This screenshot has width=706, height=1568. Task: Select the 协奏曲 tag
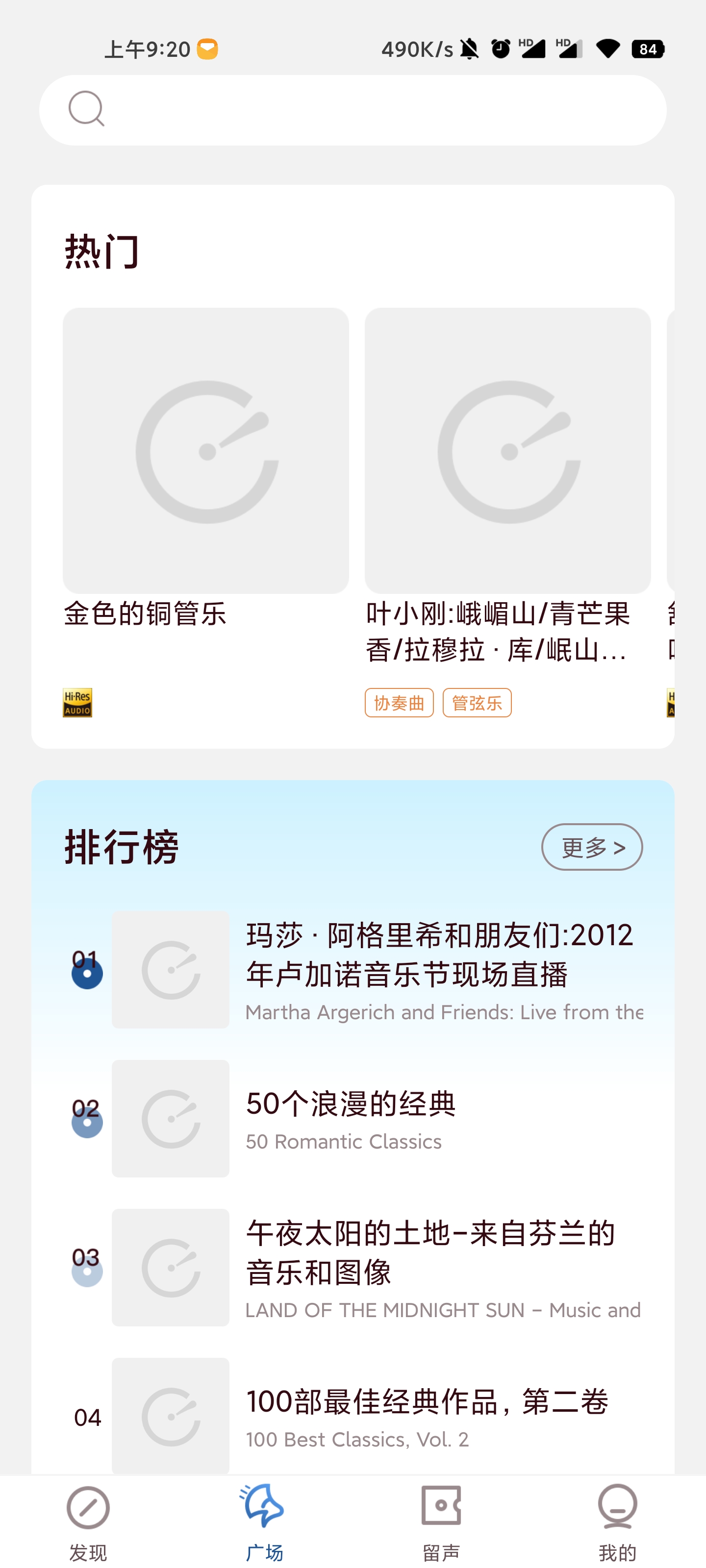click(x=399, y=703)
